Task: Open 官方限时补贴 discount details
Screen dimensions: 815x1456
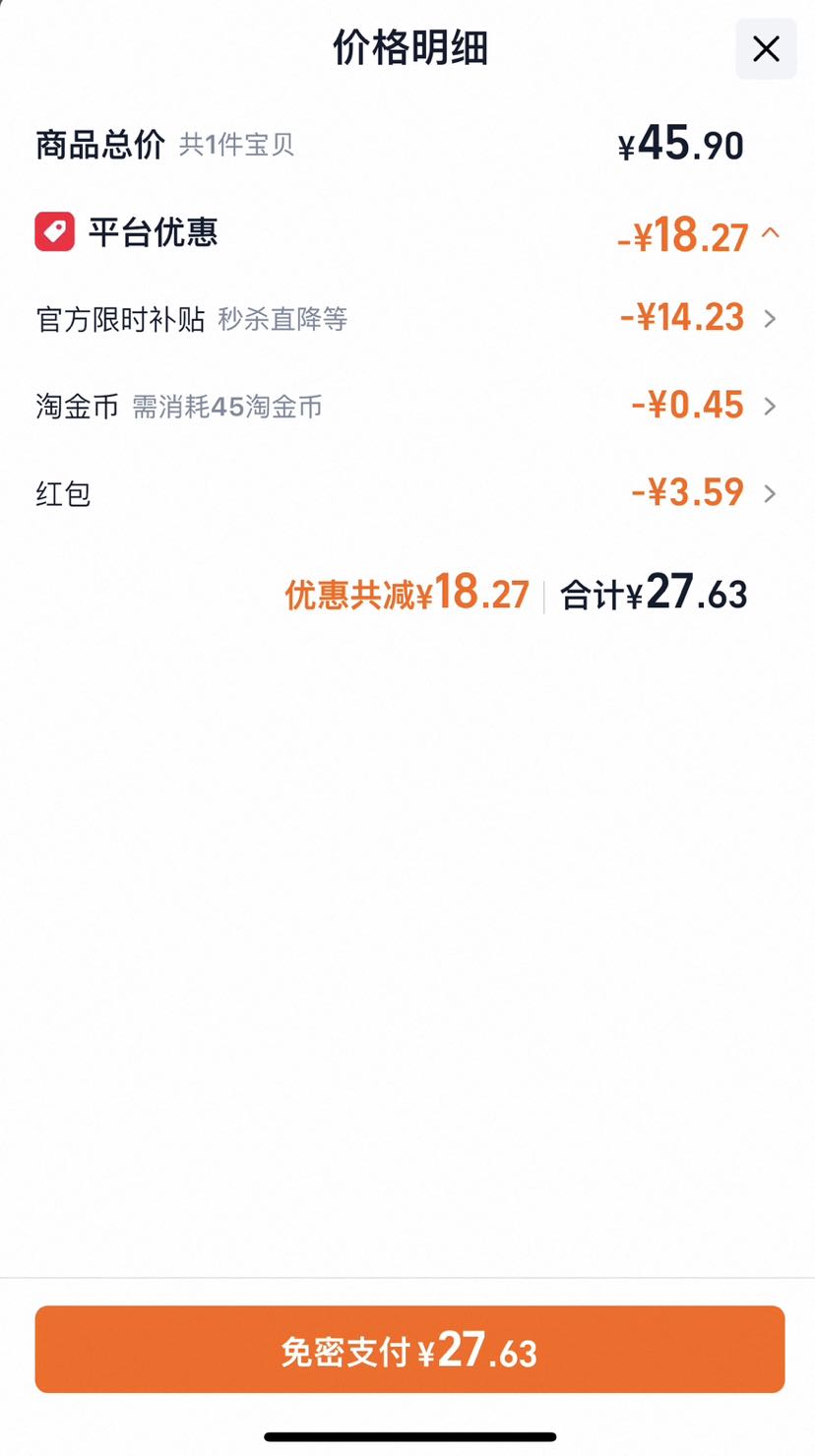Action: click(407, 318)
